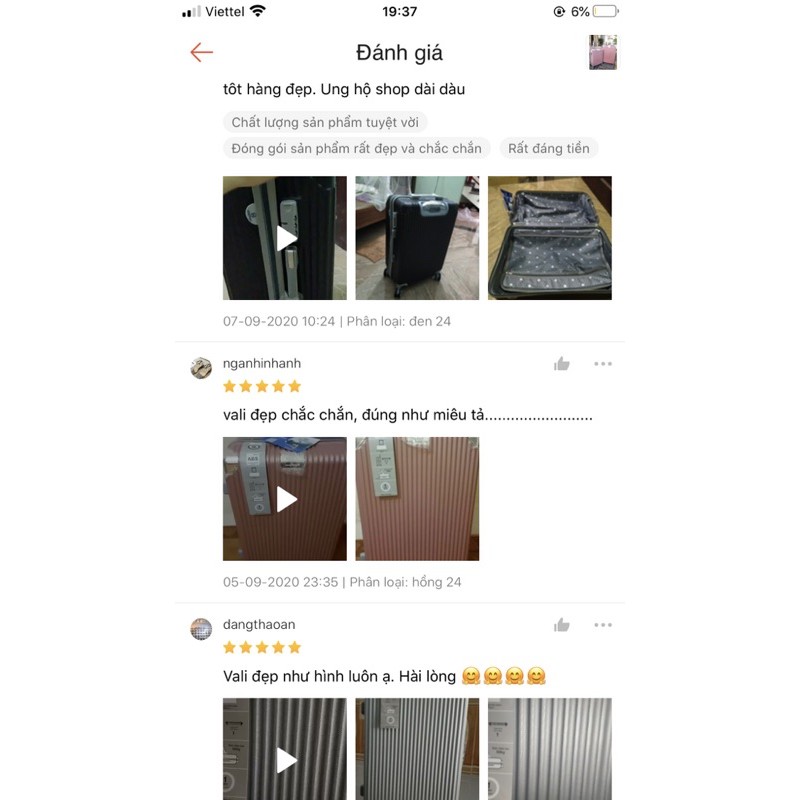
Task: Open dangthaoan's profile avatar
Action: pos(201,629)
